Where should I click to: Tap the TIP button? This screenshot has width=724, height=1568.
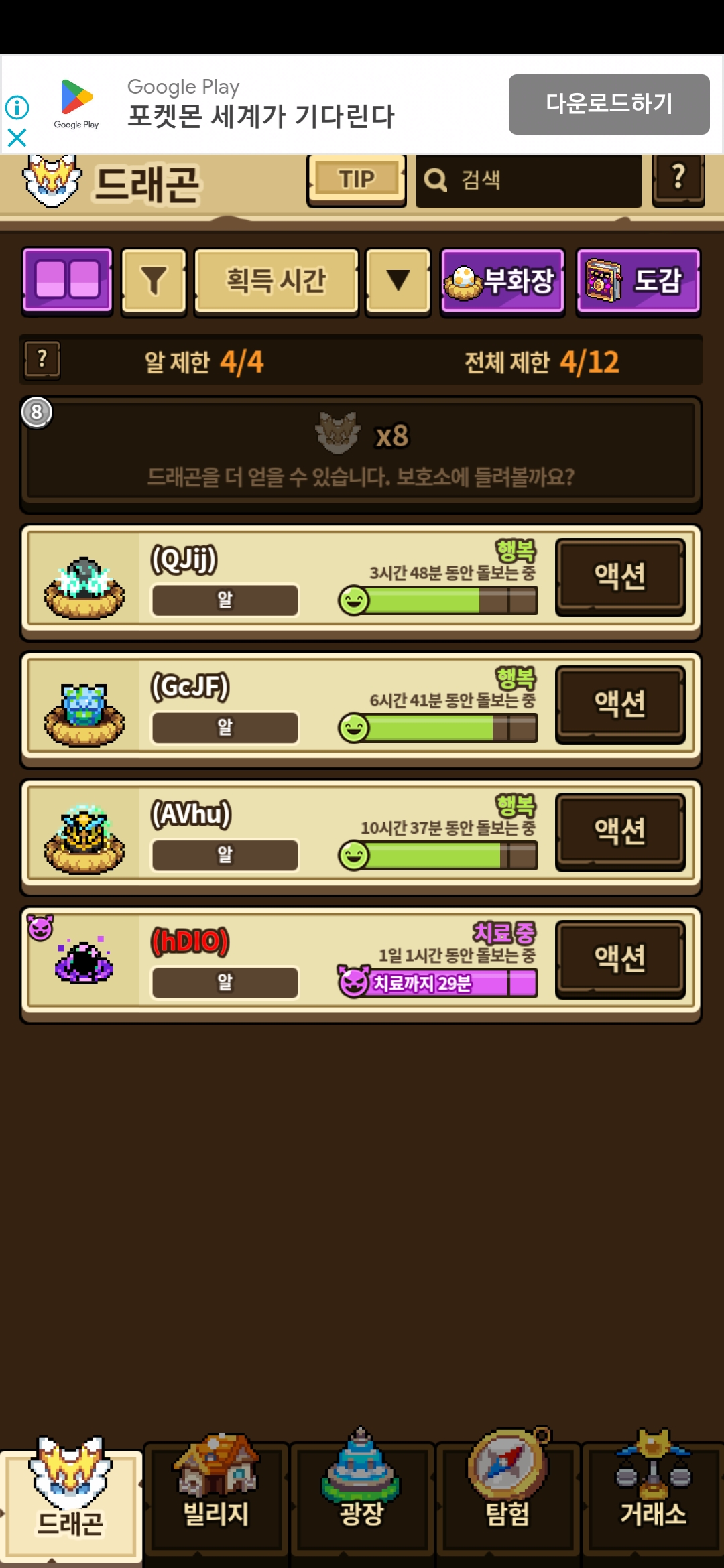(x=356, y=180)
